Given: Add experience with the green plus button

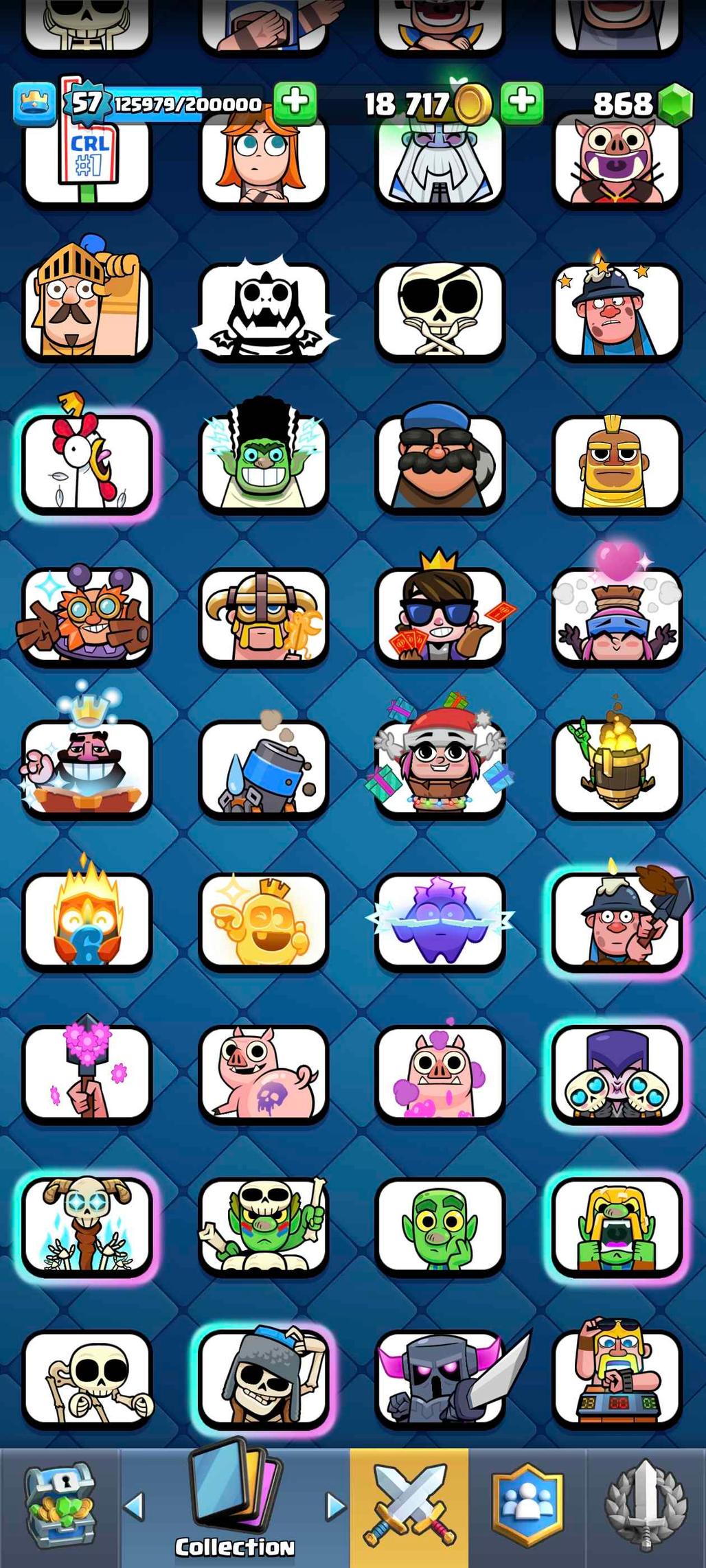Looking at the screenshot, I should (295, 102).
